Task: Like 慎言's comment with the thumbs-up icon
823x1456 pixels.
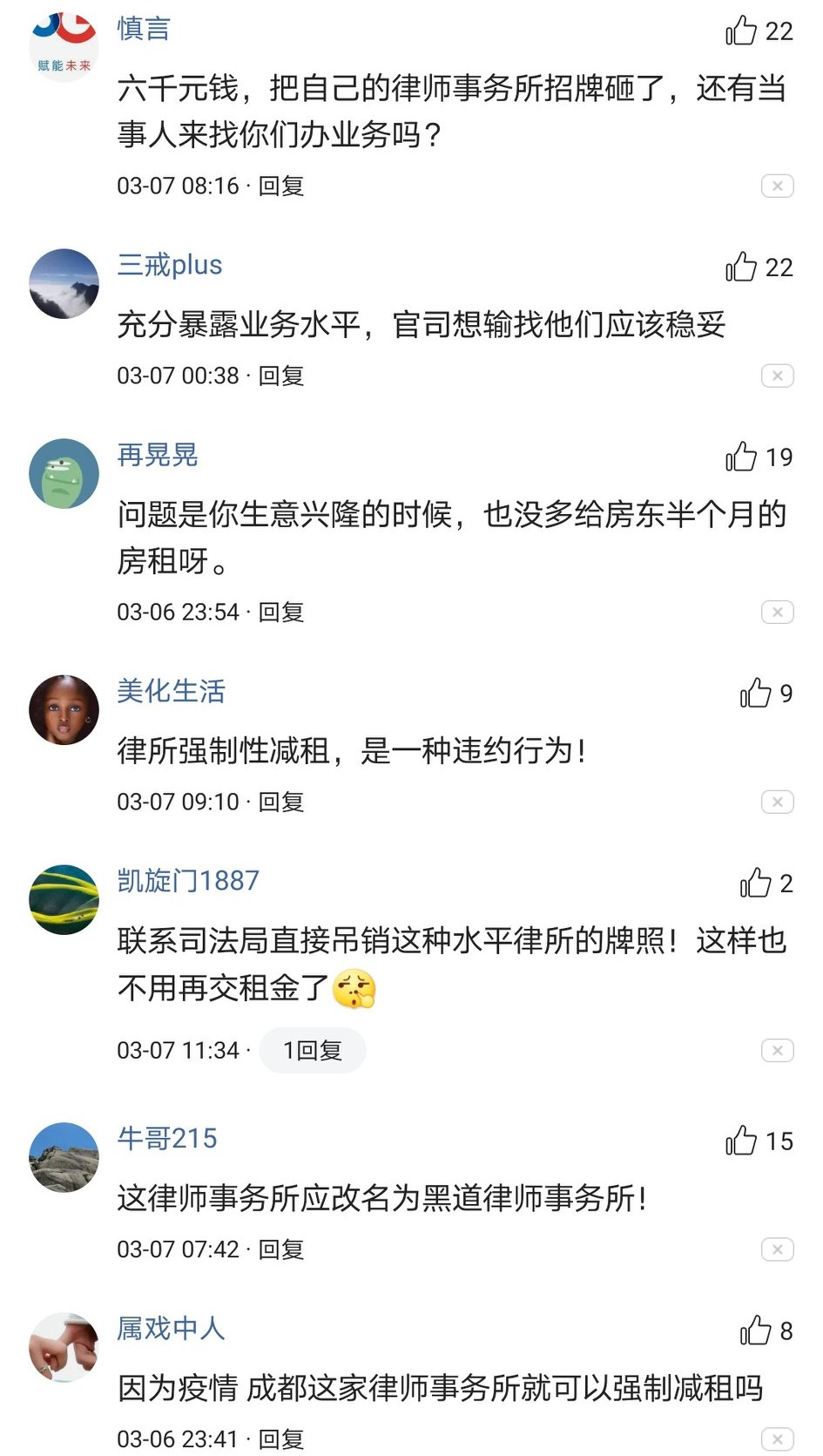Action: tap(742, 29)
